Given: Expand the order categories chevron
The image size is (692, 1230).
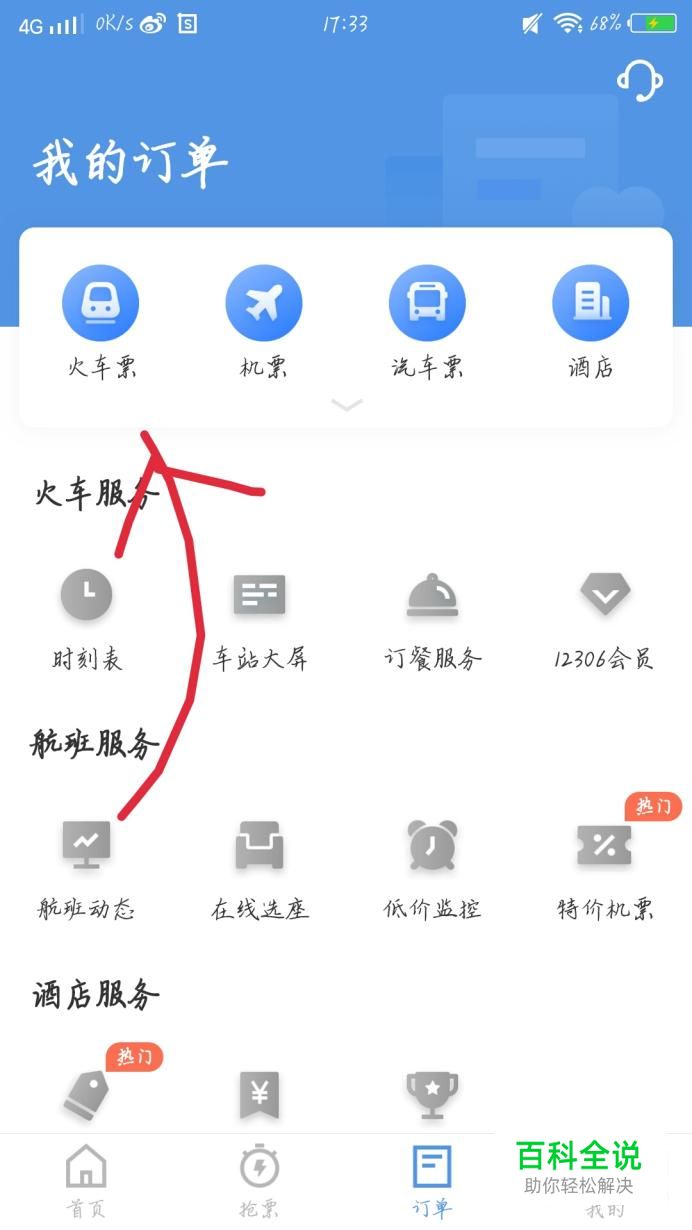Looking at the screenshot, I should coord(346,405).
